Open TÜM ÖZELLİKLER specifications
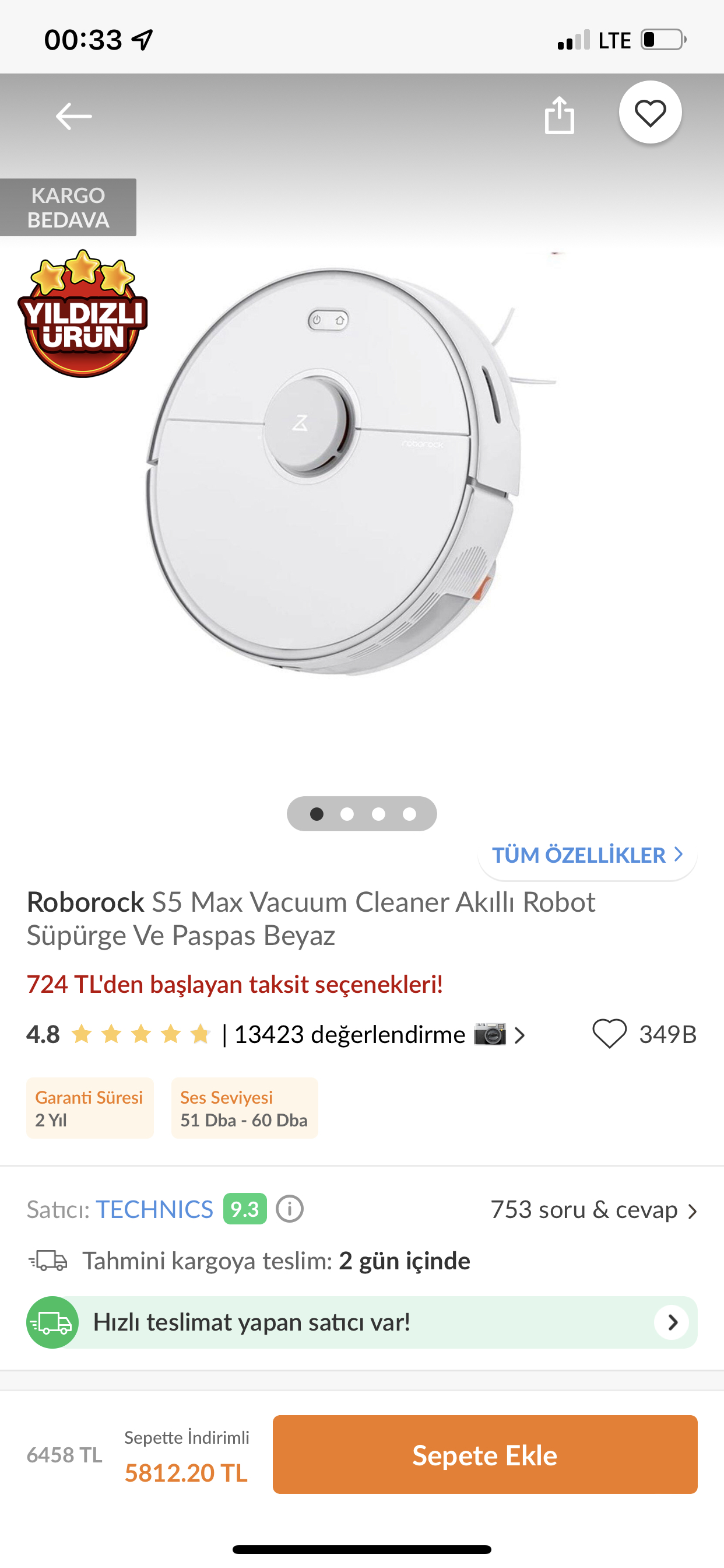The image size is (724, 1568). [x=587, y=855]
